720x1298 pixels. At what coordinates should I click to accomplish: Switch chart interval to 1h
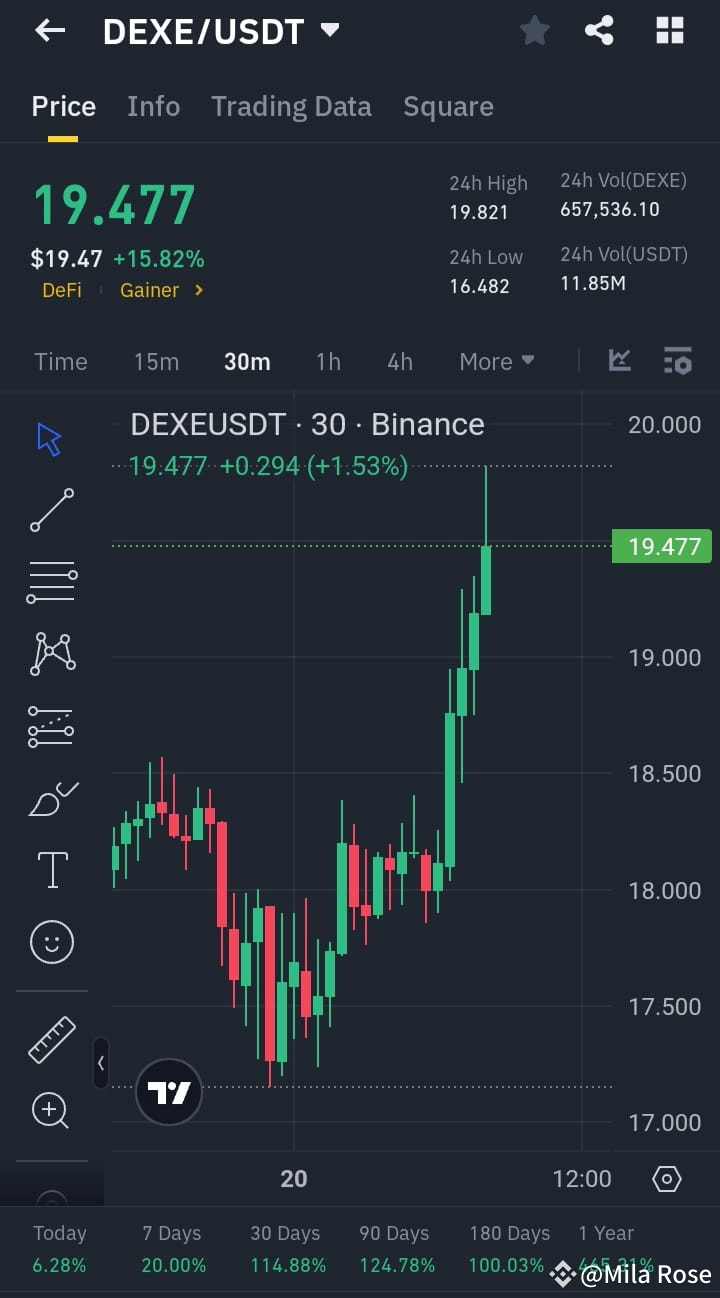[328, 361]
